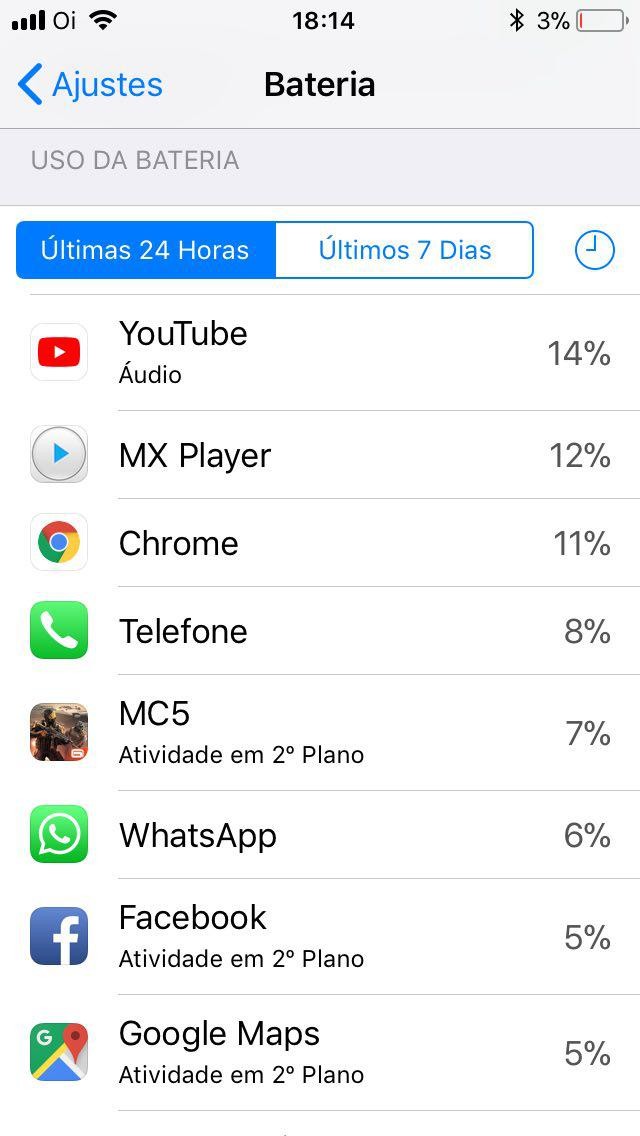640x1136 pixels.
Task: Switch to Últimos 7 Dias
Action: click(x=404, y=250)
